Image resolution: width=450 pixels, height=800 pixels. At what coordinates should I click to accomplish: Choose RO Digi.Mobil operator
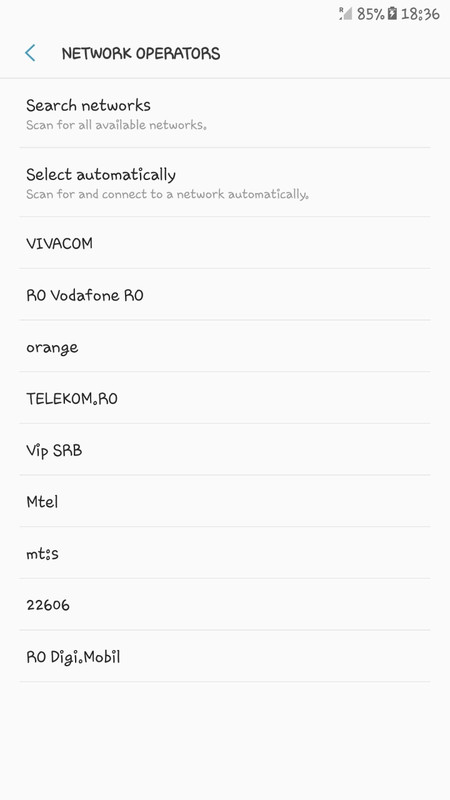pos(225,656)
